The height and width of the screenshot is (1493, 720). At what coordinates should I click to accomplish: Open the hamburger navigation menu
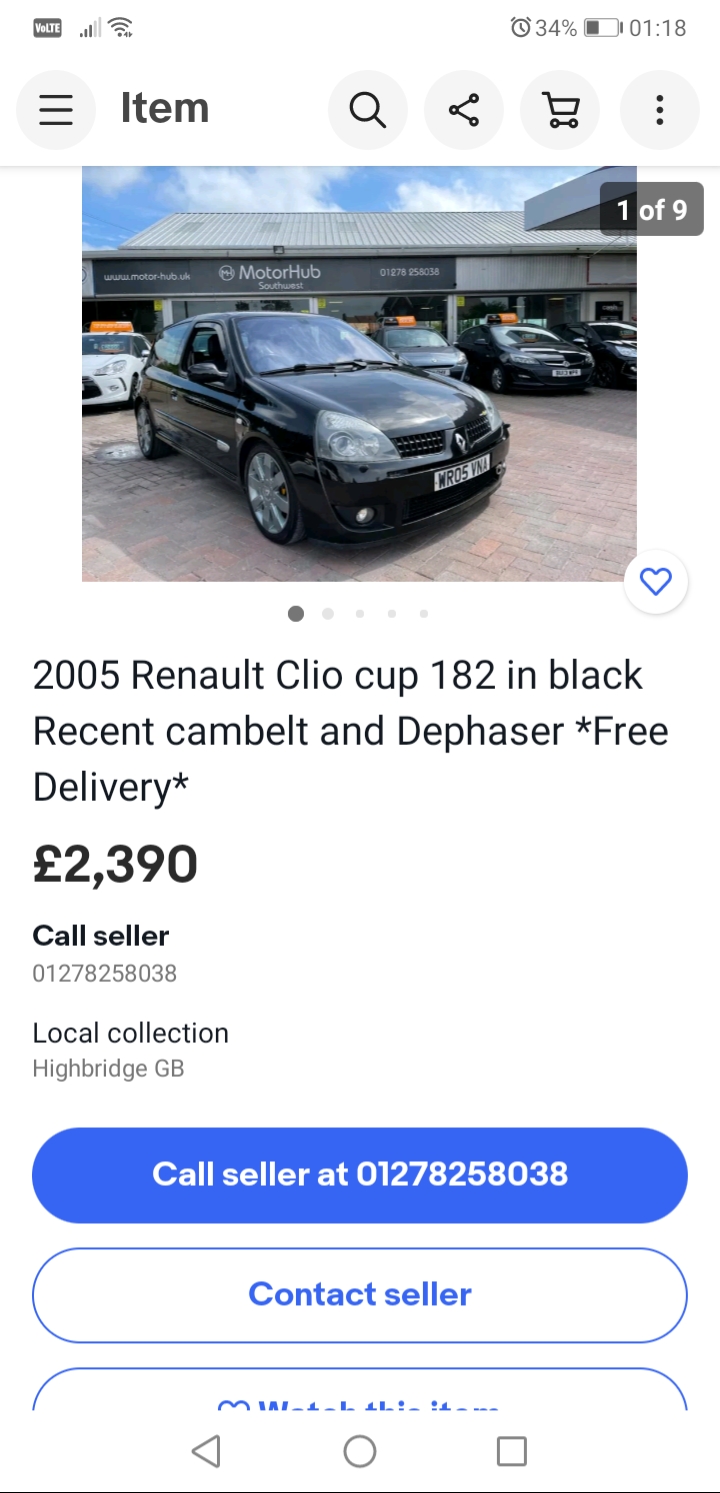point(56,109)
